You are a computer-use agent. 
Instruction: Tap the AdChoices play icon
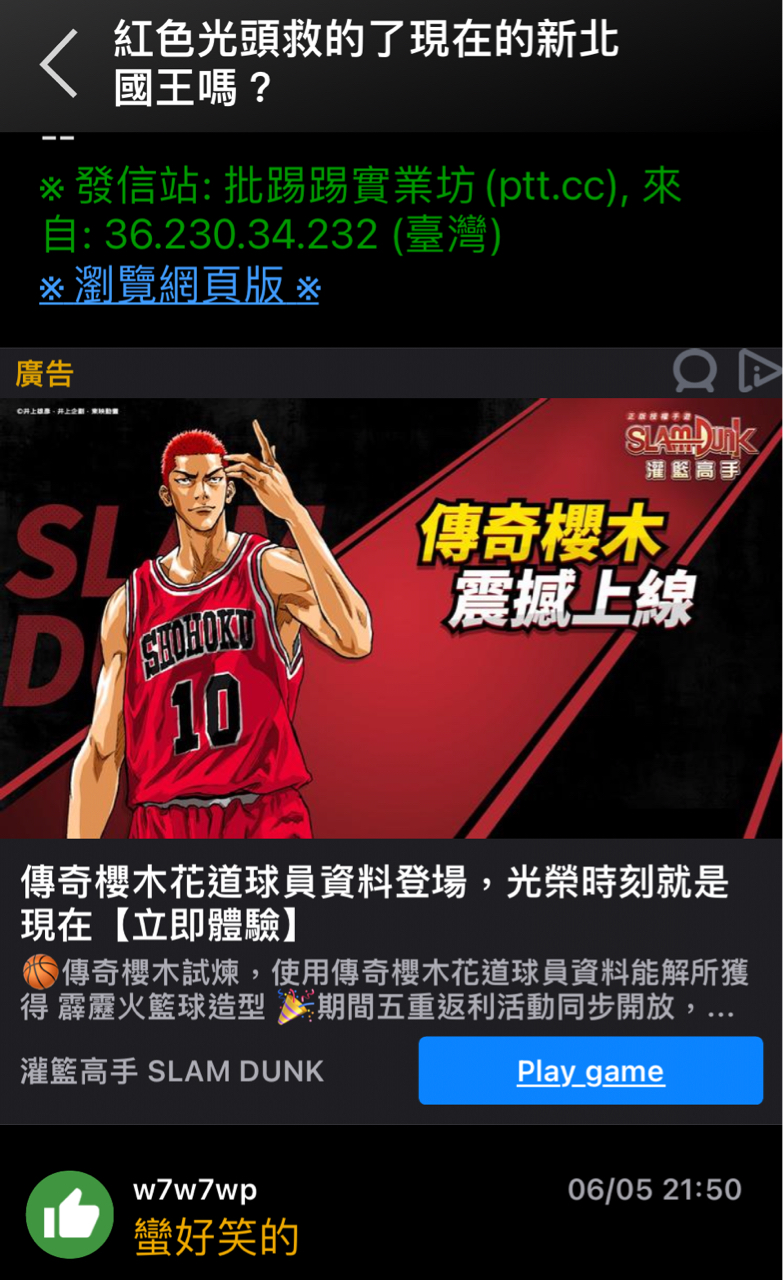[x=759, y=372]
